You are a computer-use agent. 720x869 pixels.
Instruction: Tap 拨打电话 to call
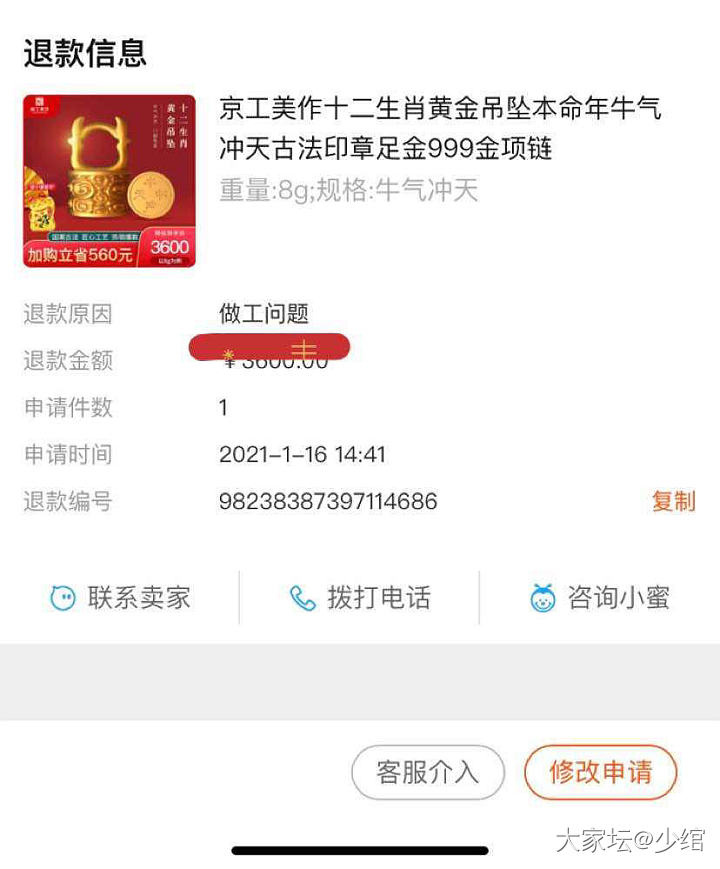coord(360,598)
